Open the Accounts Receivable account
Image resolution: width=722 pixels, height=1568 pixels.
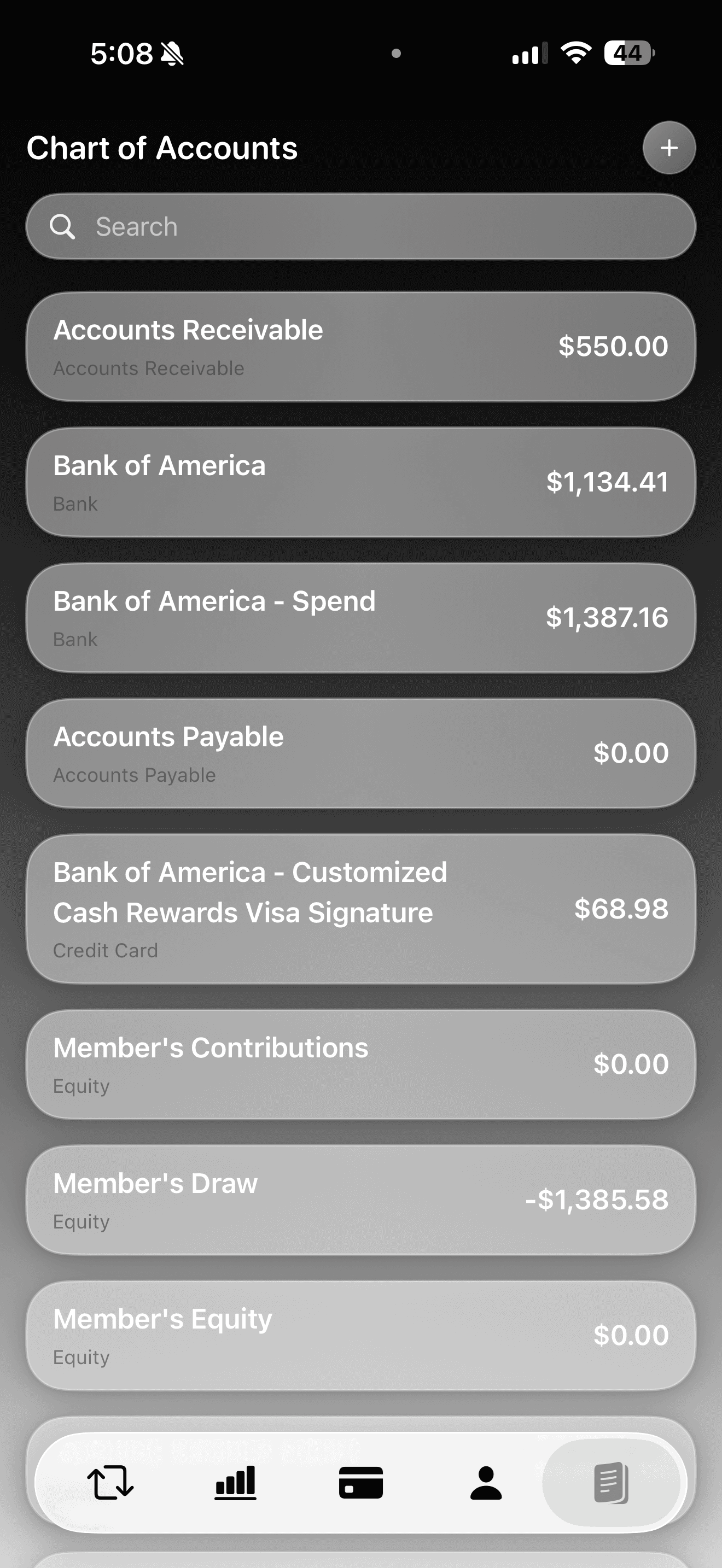[360, 347]
